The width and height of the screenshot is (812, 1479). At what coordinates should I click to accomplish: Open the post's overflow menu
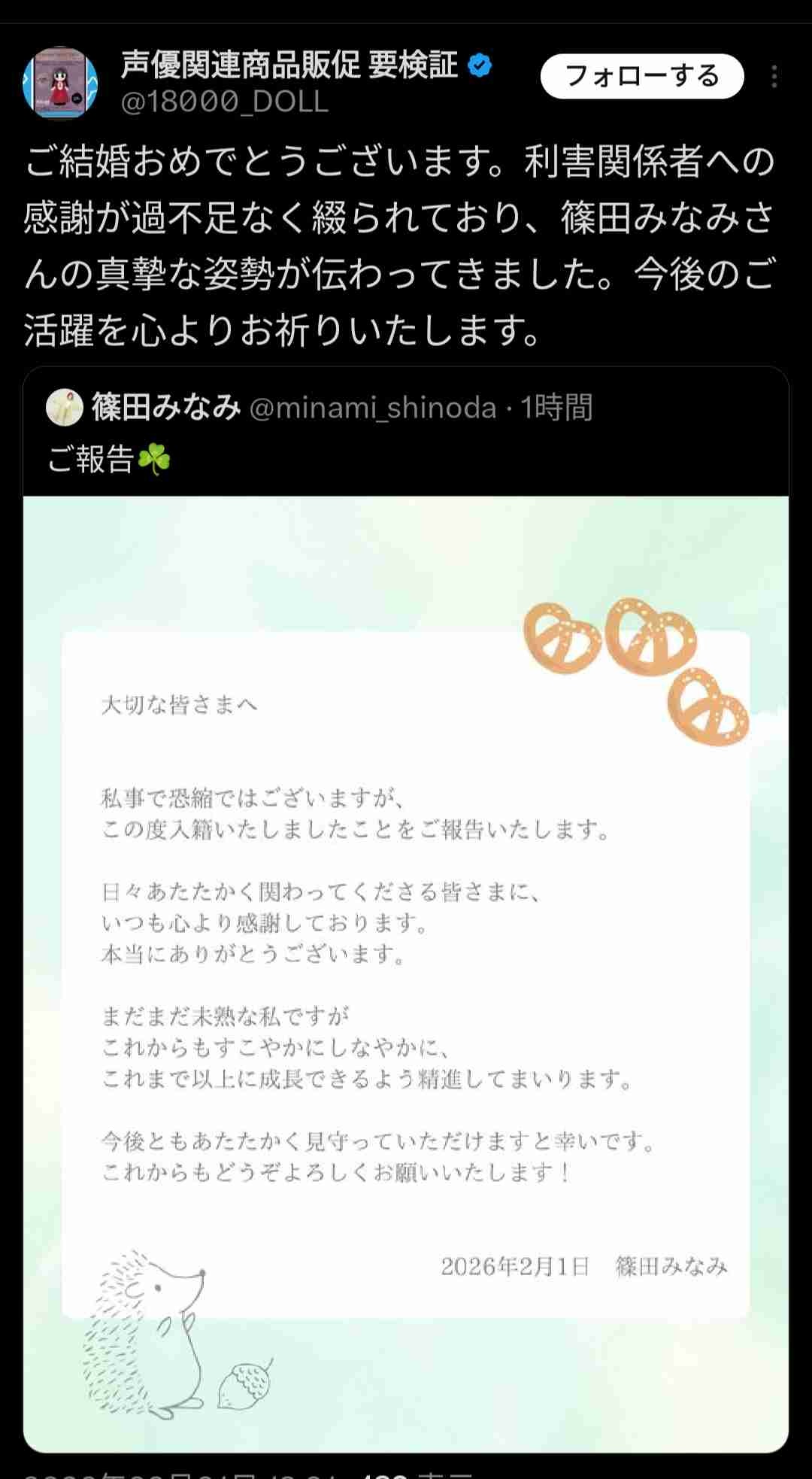tap(774, 76)
